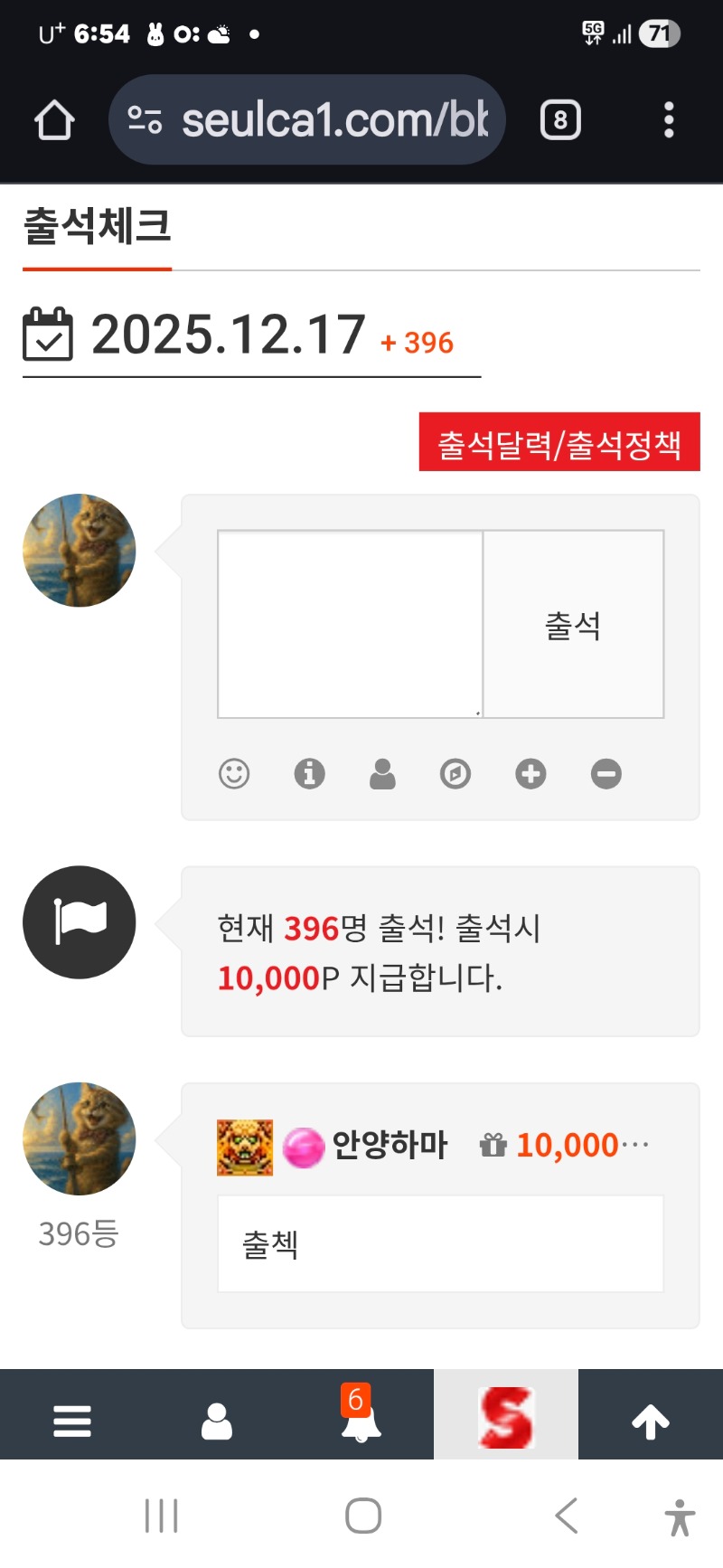Jump to top with the up arrow
This screenshot has width=723, height=1568.
[651, 1422]
